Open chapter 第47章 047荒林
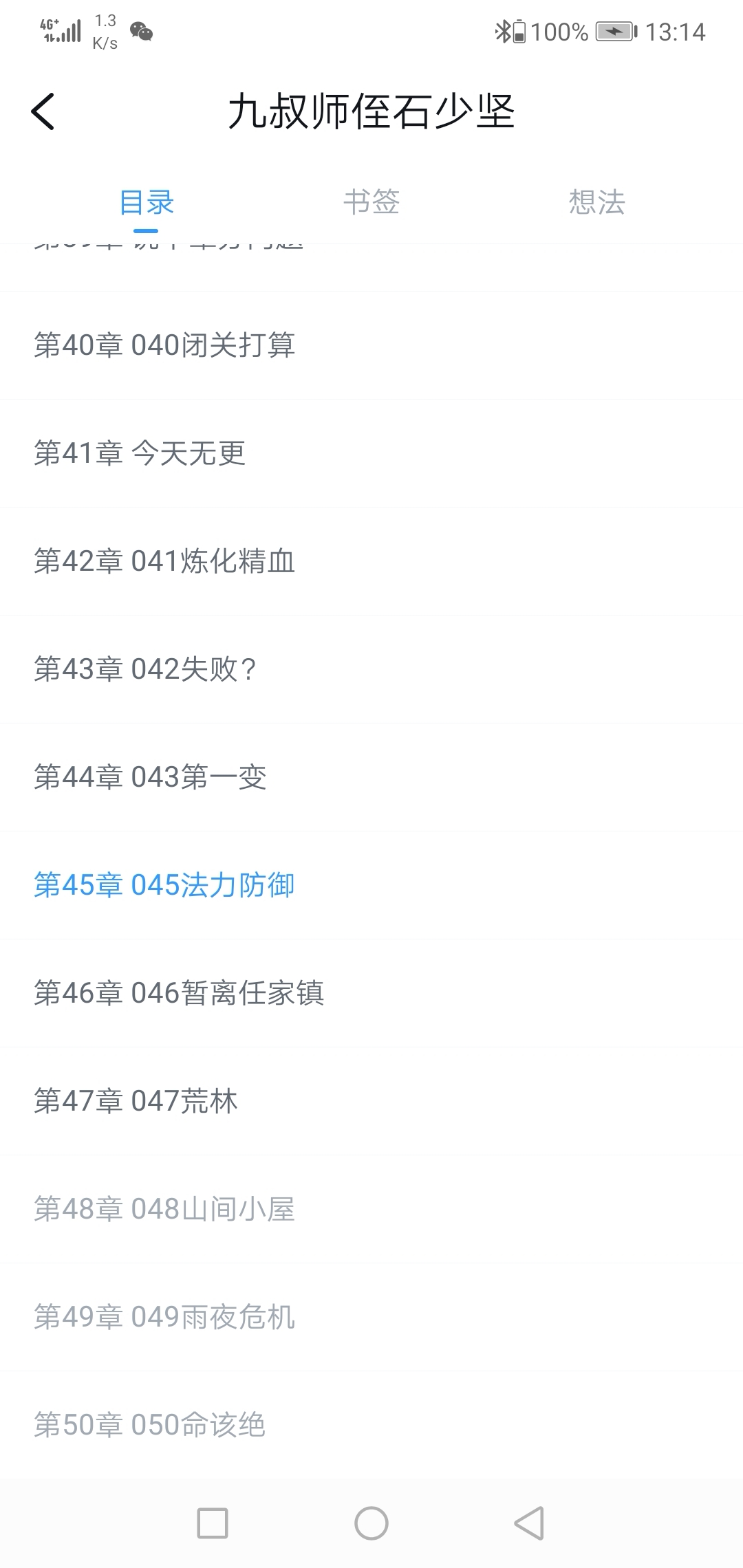Viewport: 743px width, 1568px height. pos(371,1101)
